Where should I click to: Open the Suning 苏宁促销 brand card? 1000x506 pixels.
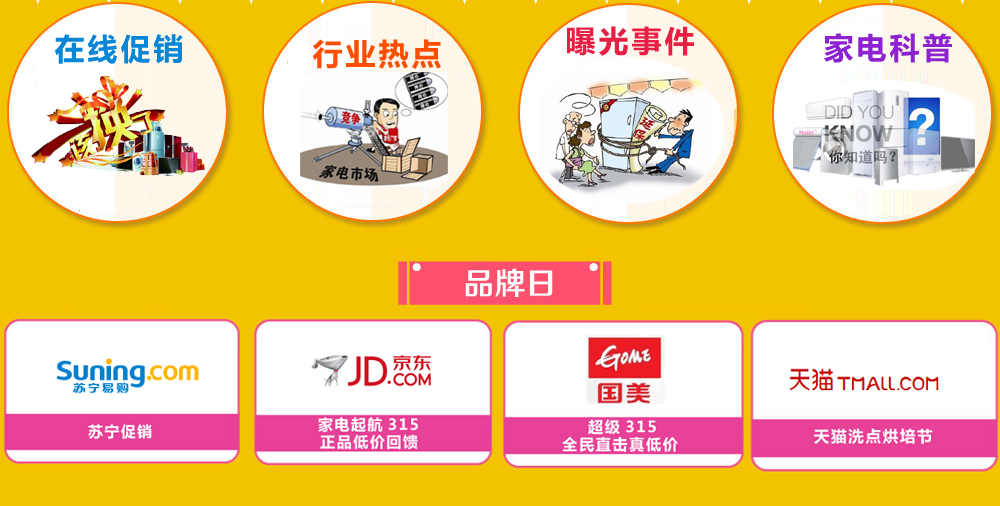pos(122,392)
